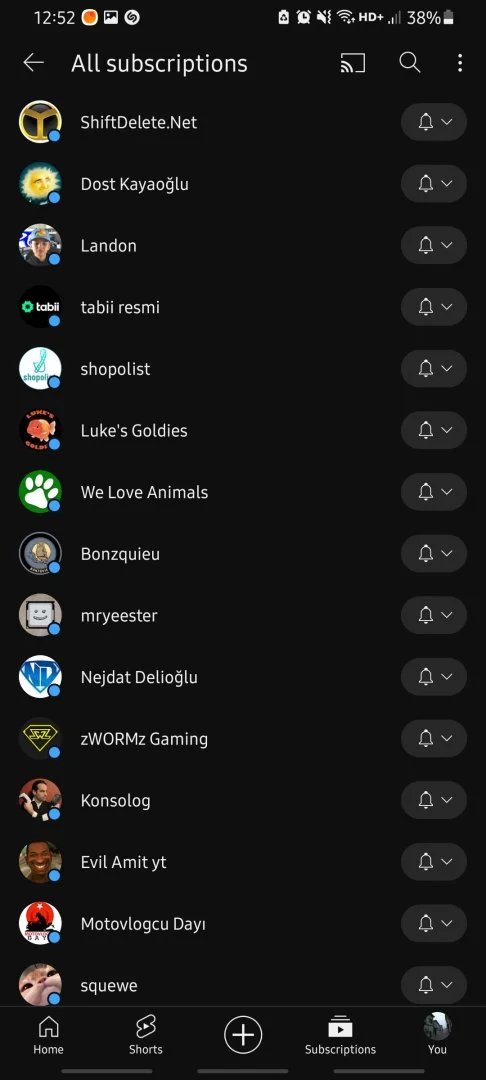Go back from All subscriptions

click(x=33, y=63)
